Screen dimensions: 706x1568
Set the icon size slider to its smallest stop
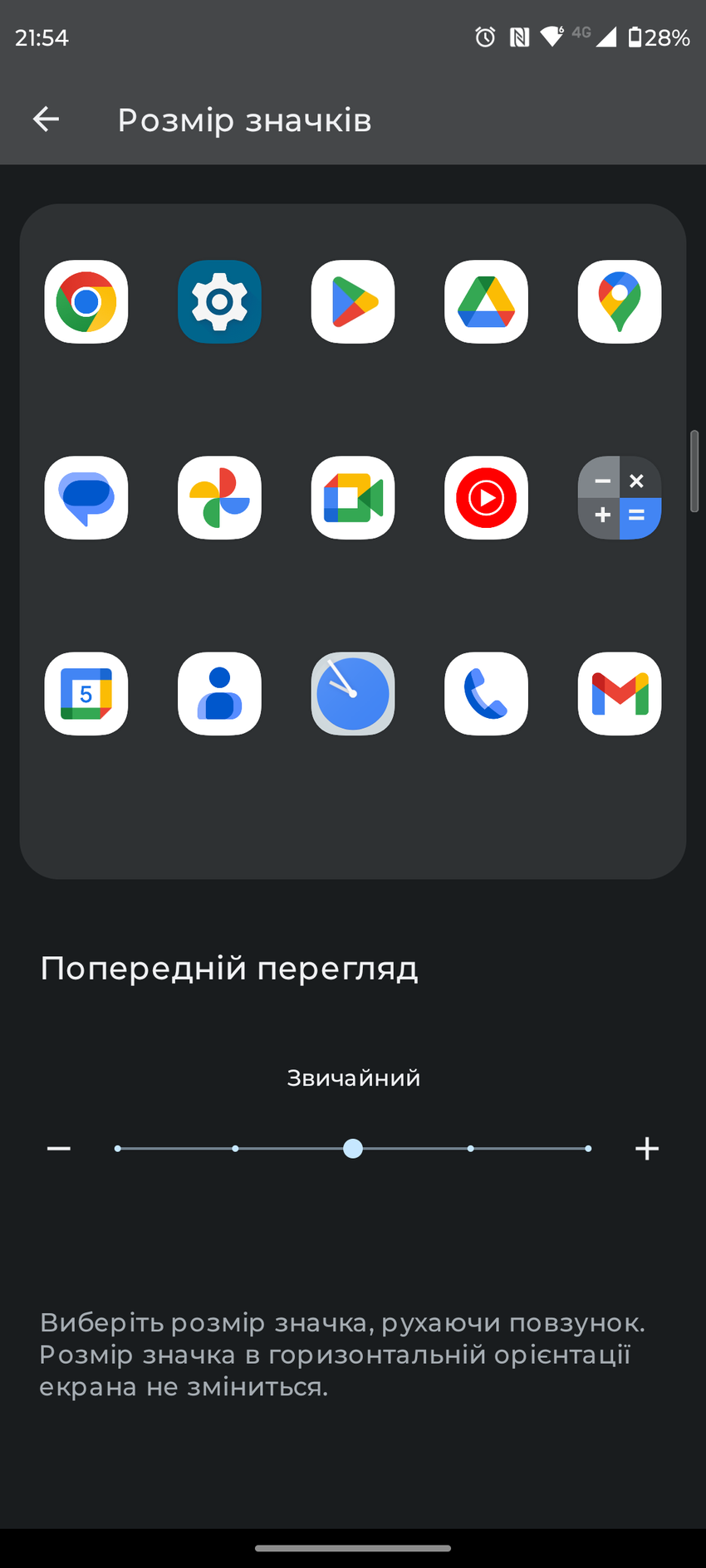[x=118, y=1148]
